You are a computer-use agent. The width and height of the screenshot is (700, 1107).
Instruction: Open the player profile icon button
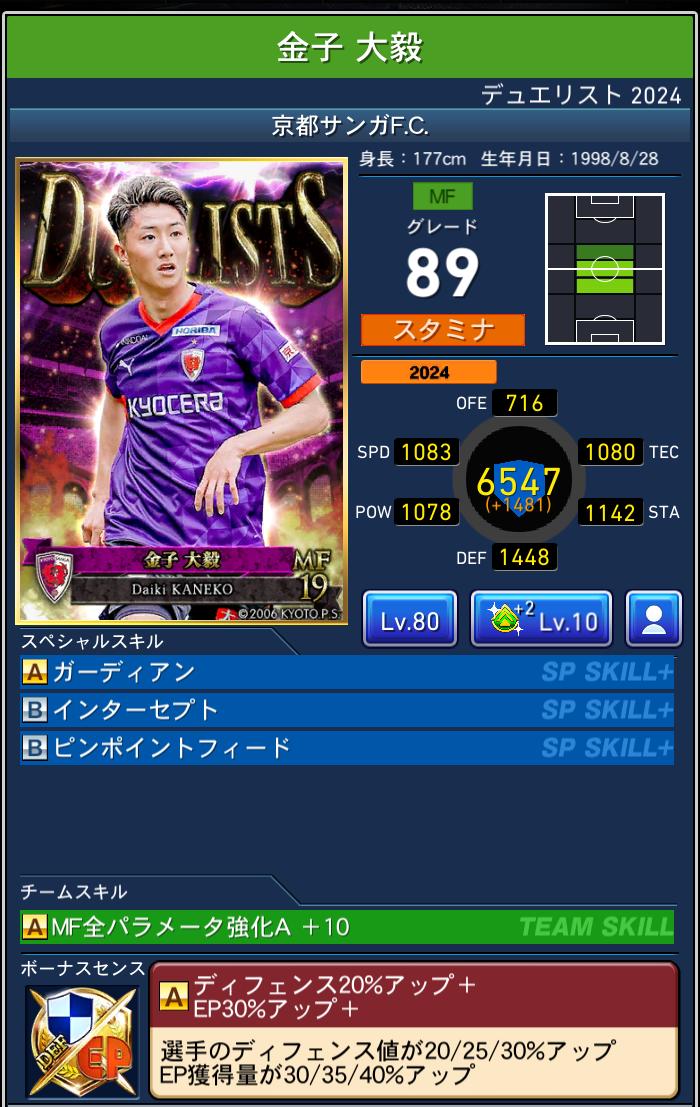654,620
